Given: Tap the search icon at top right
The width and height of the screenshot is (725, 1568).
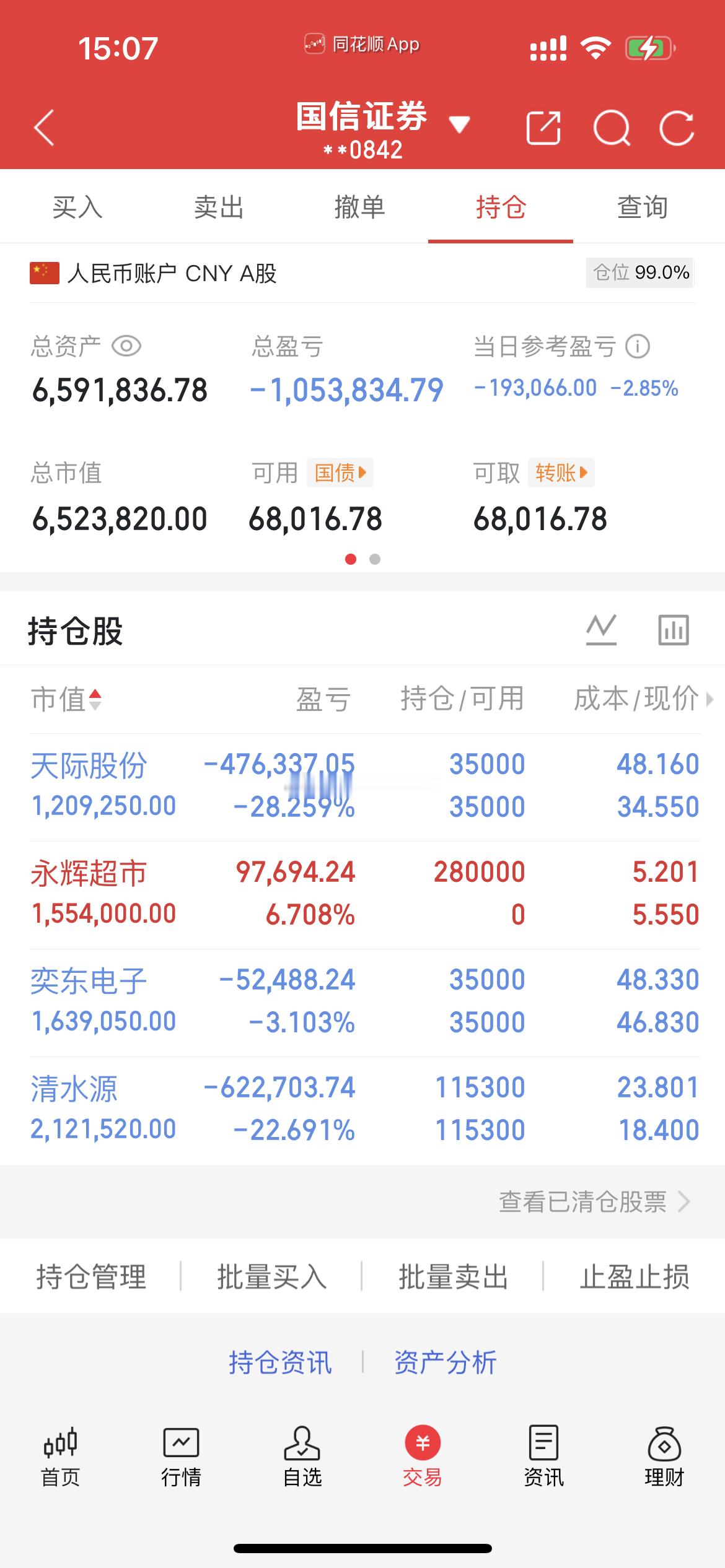Looking at the screenshot, I should 610,127.
